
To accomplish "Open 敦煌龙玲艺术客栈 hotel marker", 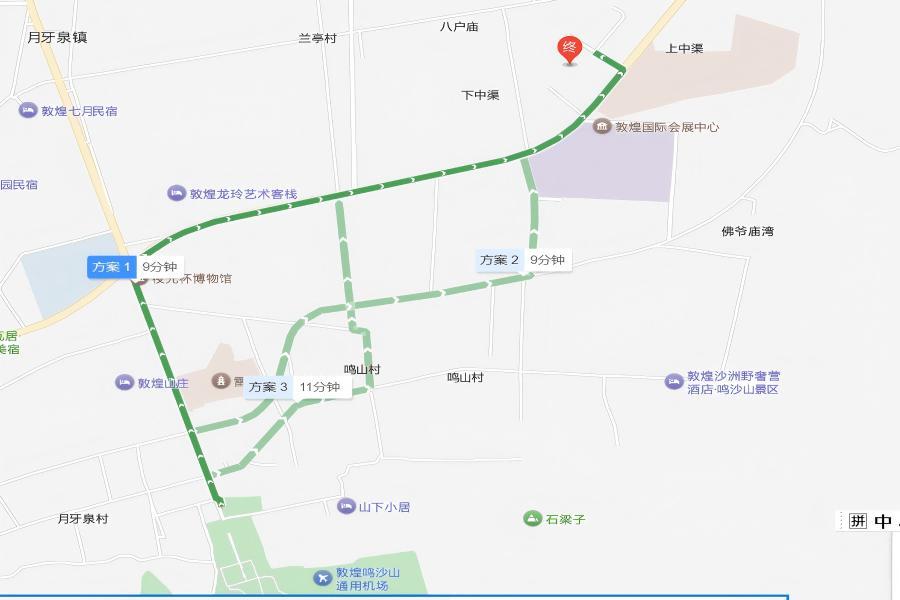I will point(177,194).
